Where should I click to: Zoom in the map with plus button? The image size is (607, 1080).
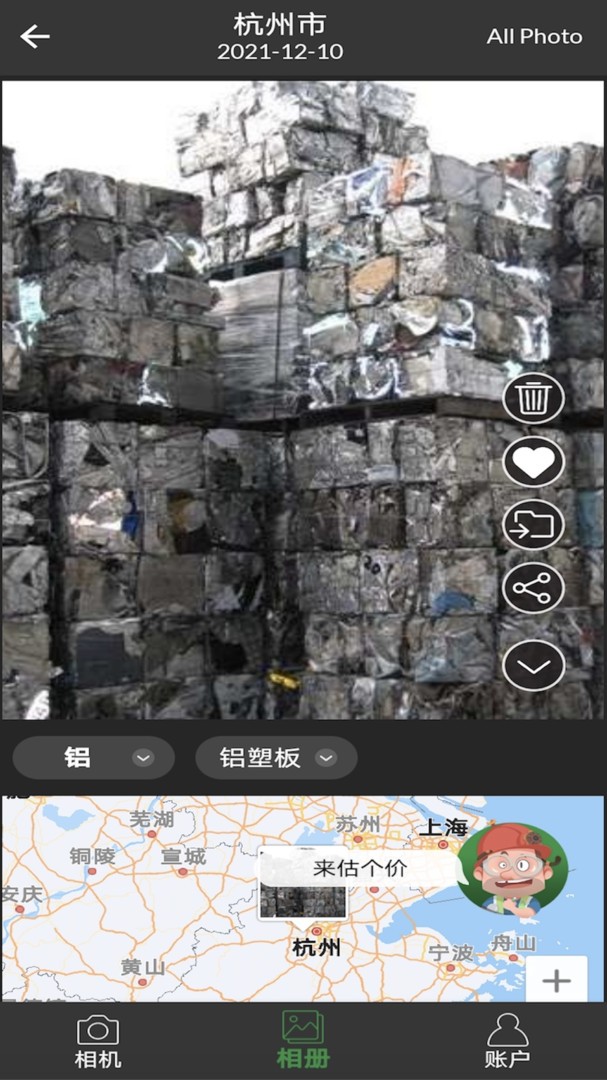(x=556, y=980)
